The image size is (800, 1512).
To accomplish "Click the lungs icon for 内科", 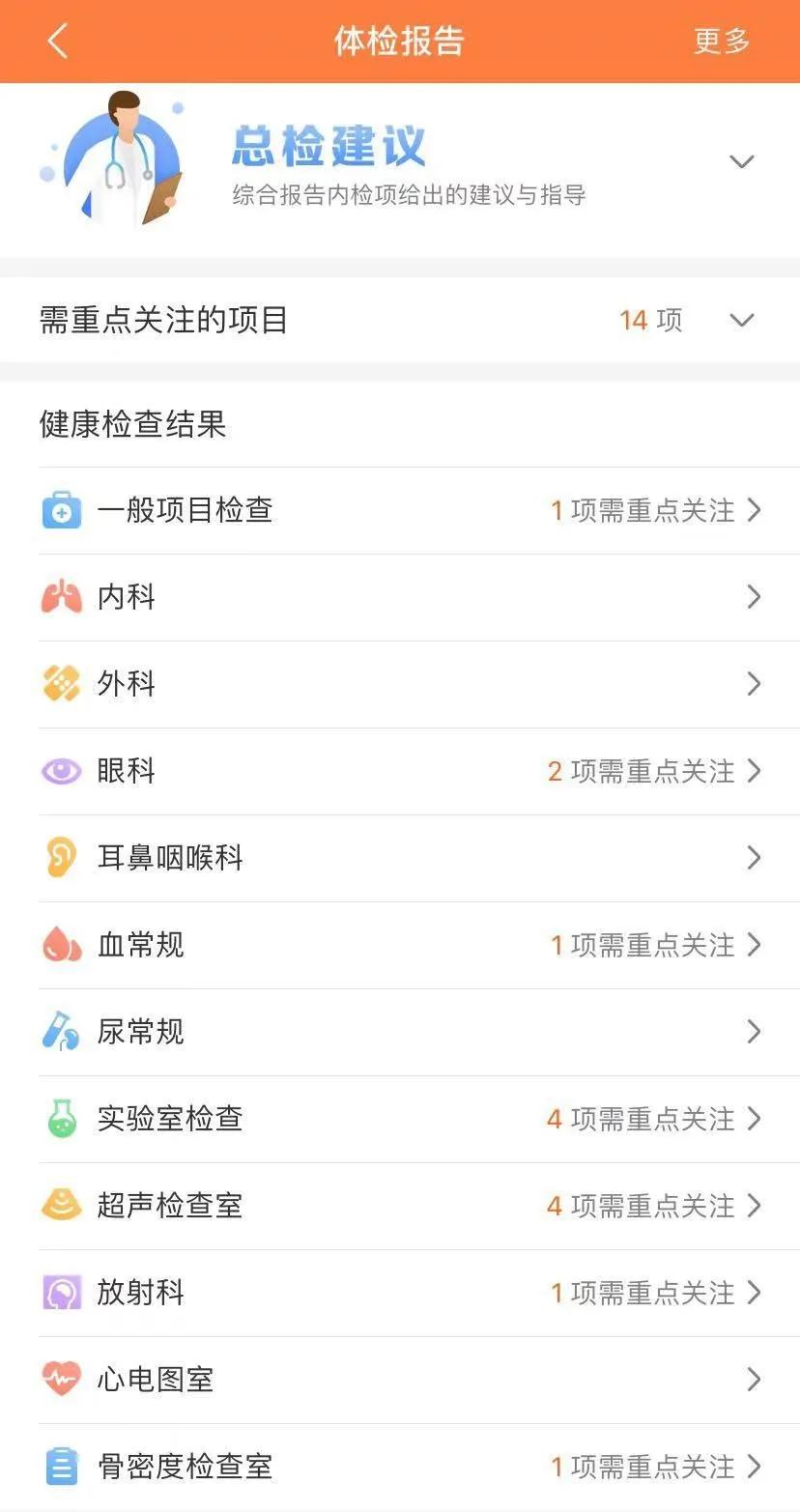I will (x=61, y=596).
